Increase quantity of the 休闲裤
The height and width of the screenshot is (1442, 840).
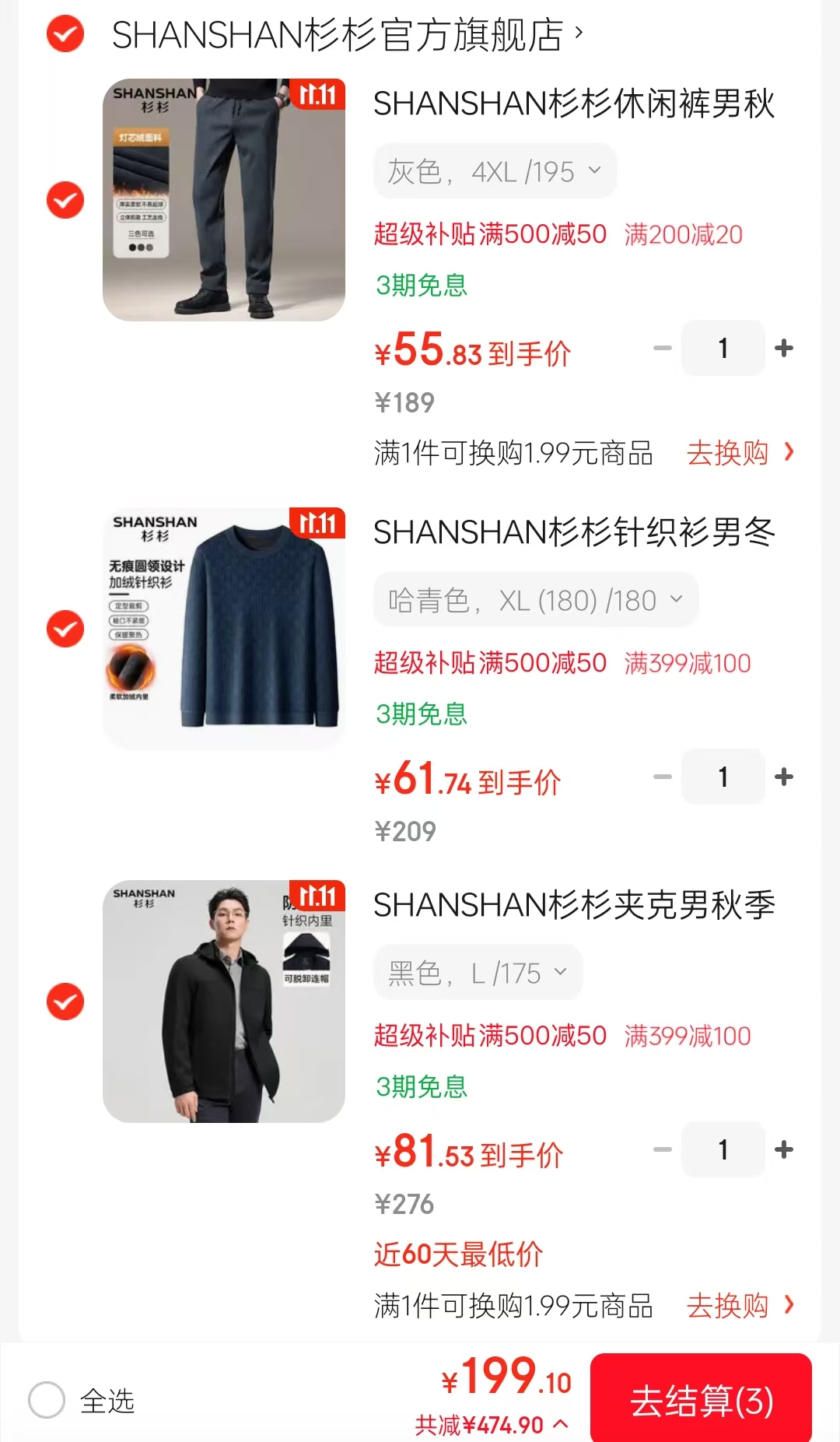click(784, 348)
